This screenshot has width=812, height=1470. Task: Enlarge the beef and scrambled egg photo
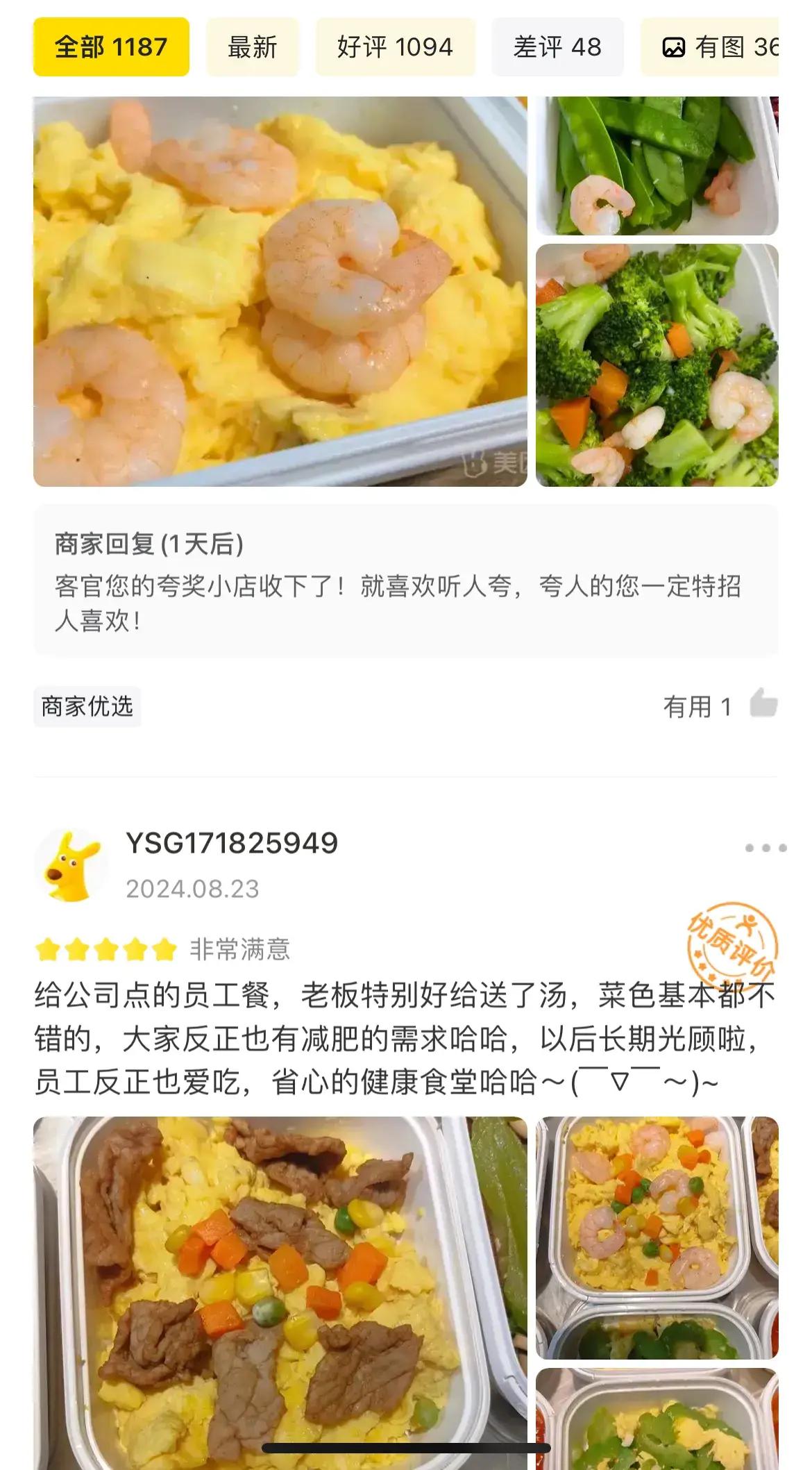pyautogui.click(x=280, y=1292)
